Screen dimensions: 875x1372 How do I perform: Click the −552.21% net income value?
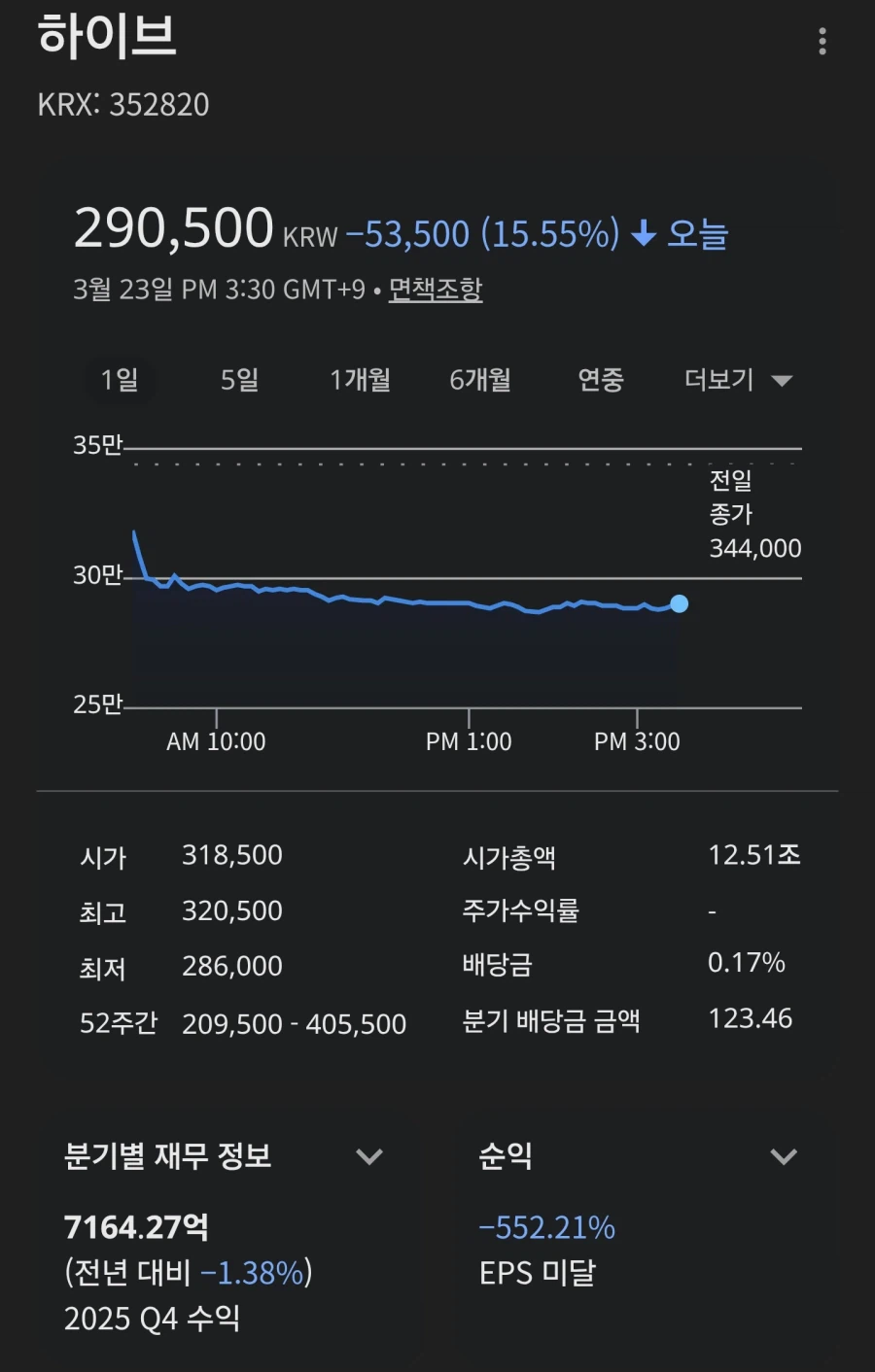(548, 1227)
